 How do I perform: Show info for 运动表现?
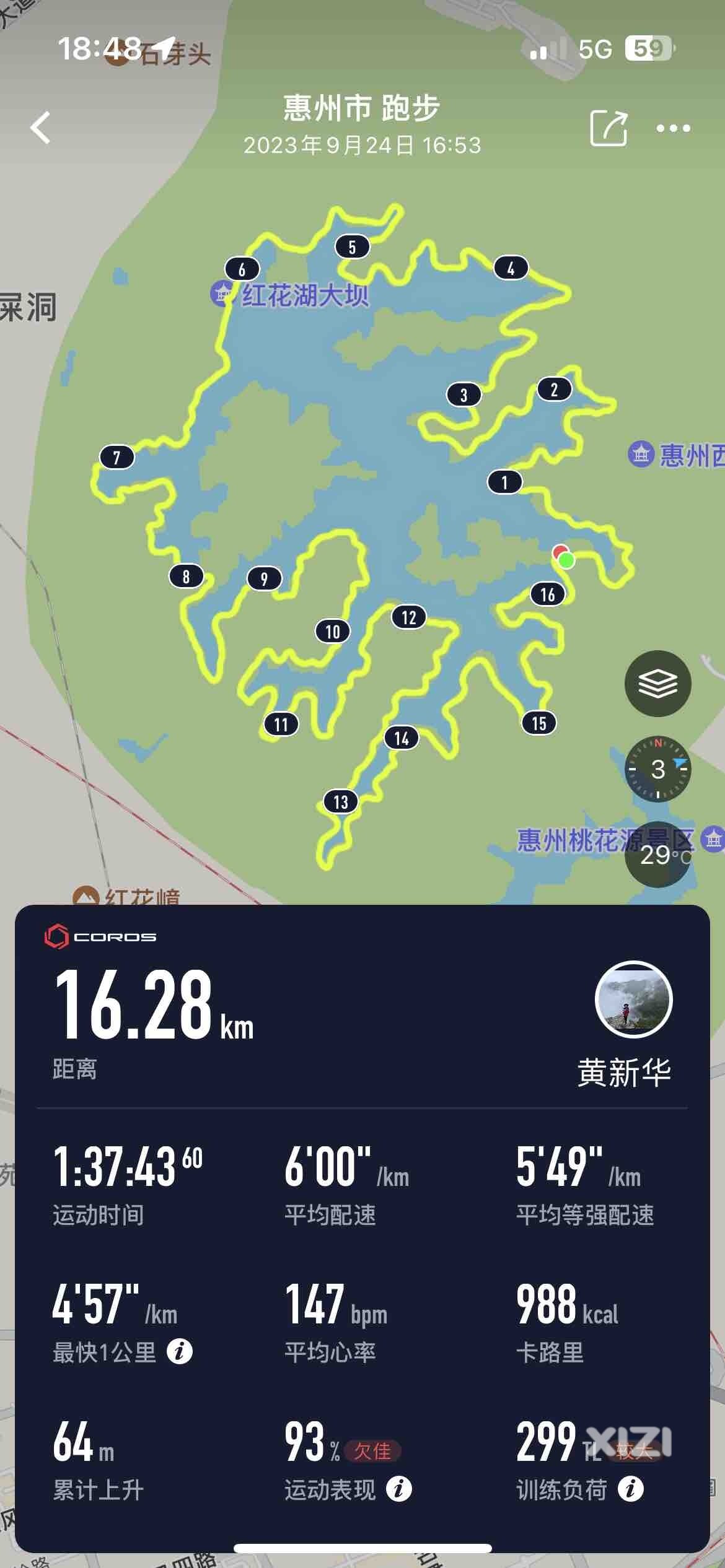(x=399, y=1489)
